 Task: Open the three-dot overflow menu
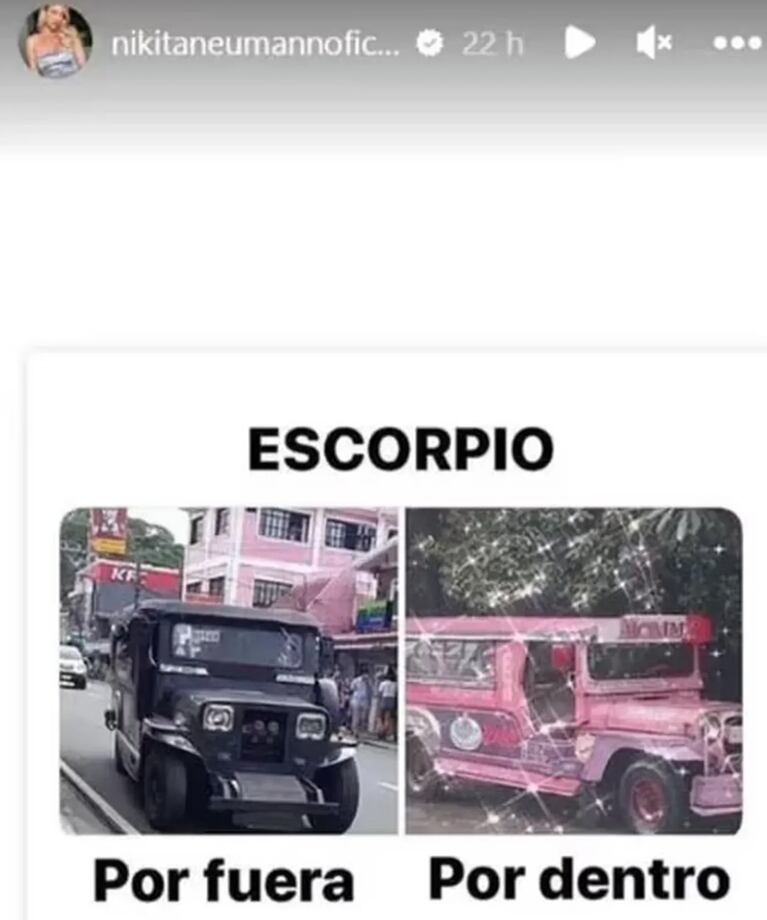(x=738, y=44)
